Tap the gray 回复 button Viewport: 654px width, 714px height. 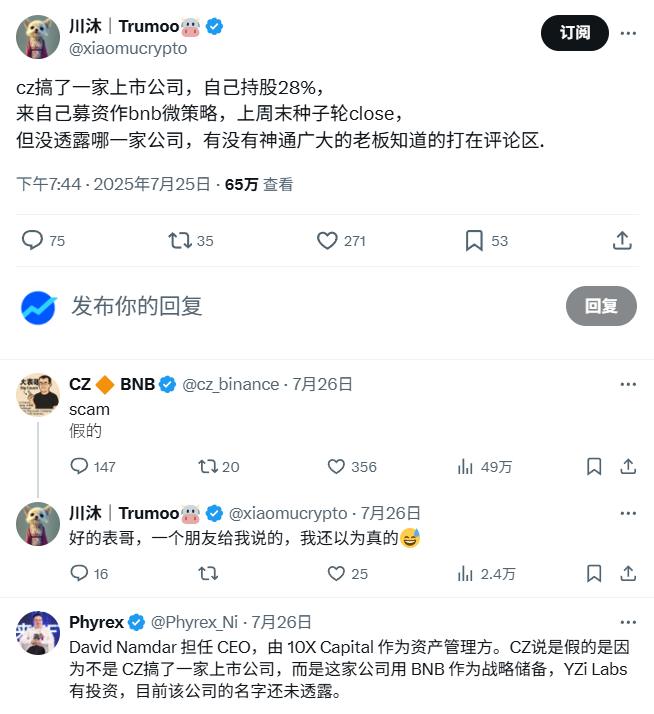coord(601,306)
